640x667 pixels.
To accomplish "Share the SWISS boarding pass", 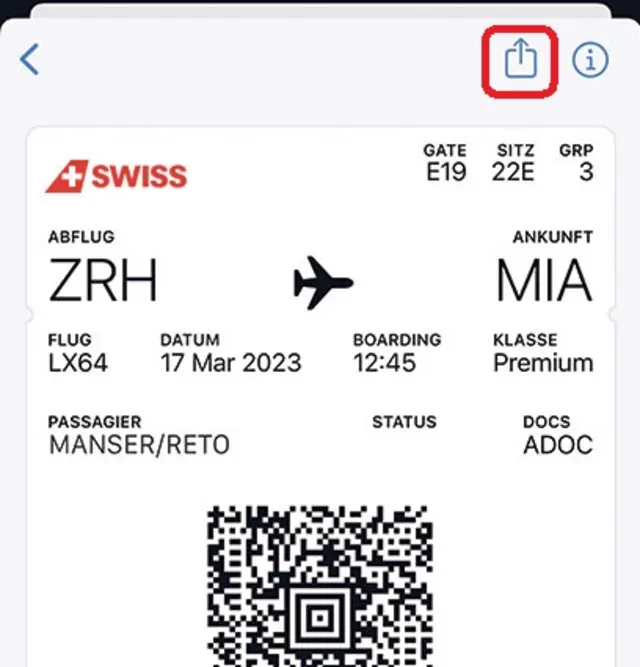I will [x=520, y=59].
